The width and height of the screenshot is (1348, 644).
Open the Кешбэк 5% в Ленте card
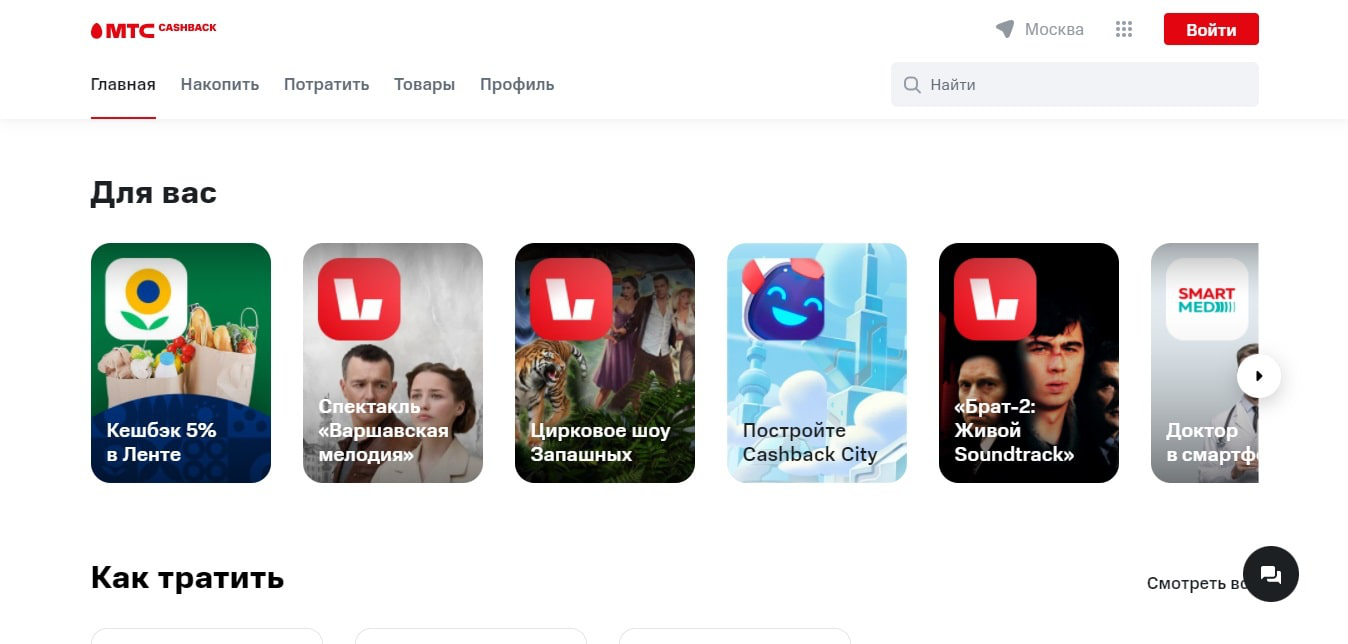pyautogui.click(x=181, y=363)
